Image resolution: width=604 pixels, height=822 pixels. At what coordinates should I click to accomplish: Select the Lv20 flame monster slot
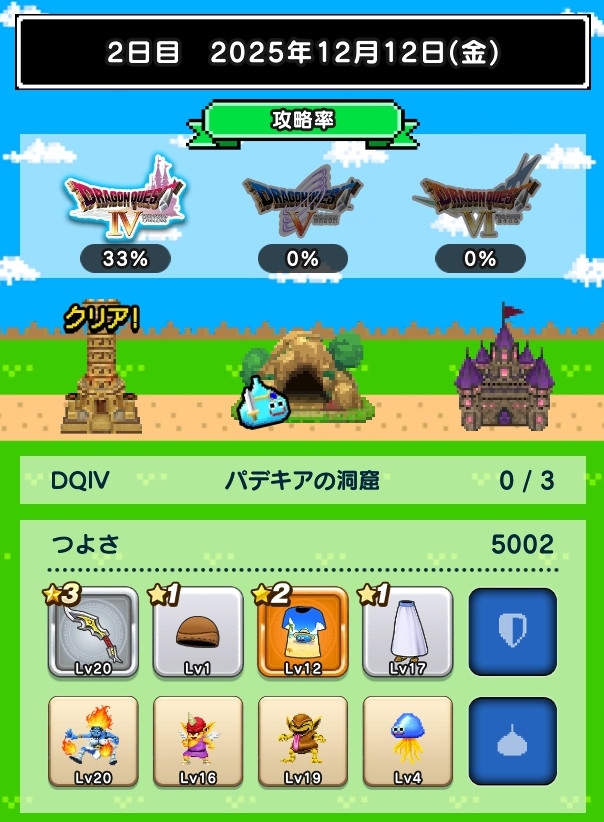point(93,741)
